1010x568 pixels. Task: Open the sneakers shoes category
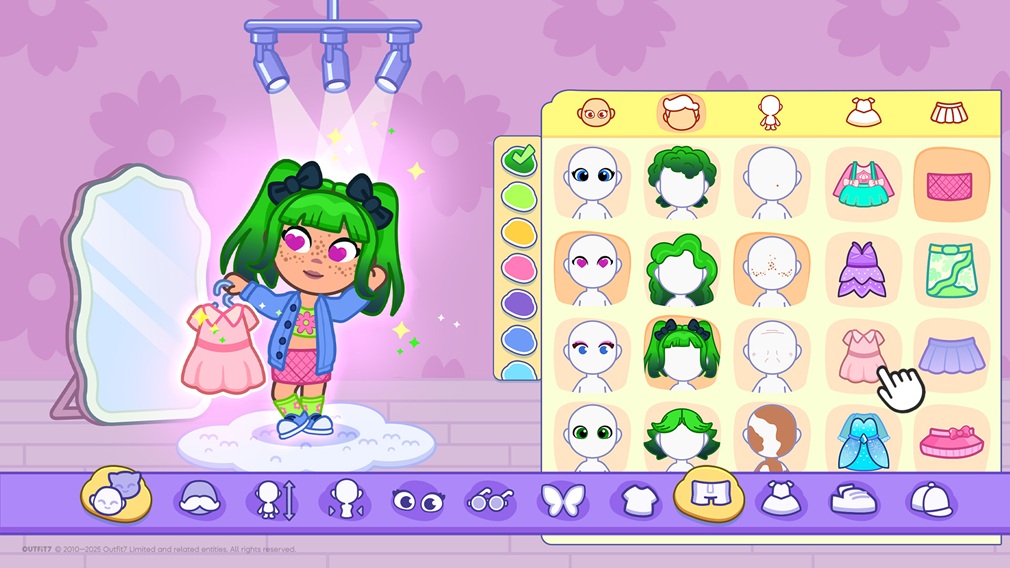click(x=854, y=498)
